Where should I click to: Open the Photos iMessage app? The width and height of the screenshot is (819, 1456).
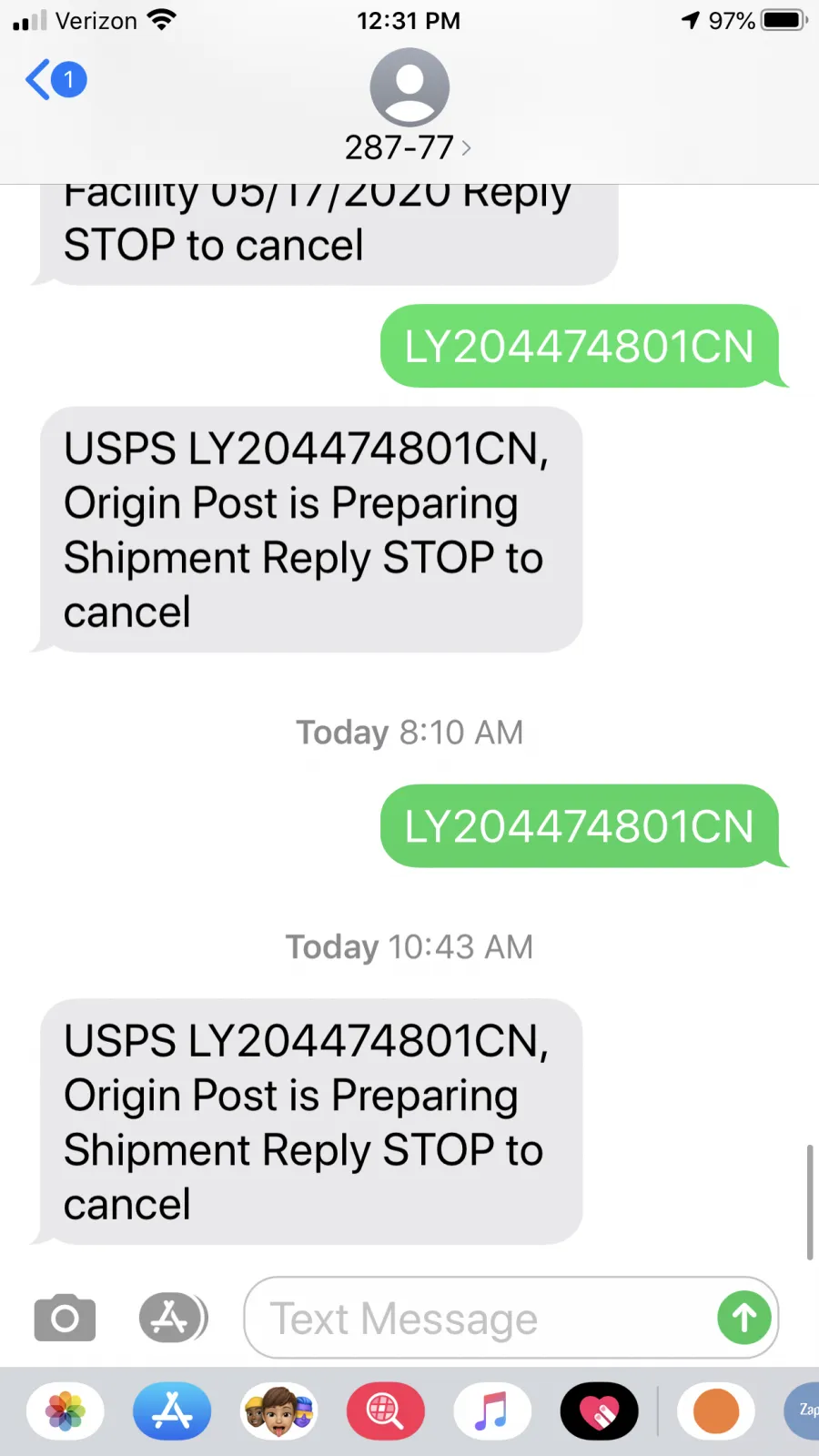[66, 1411]
